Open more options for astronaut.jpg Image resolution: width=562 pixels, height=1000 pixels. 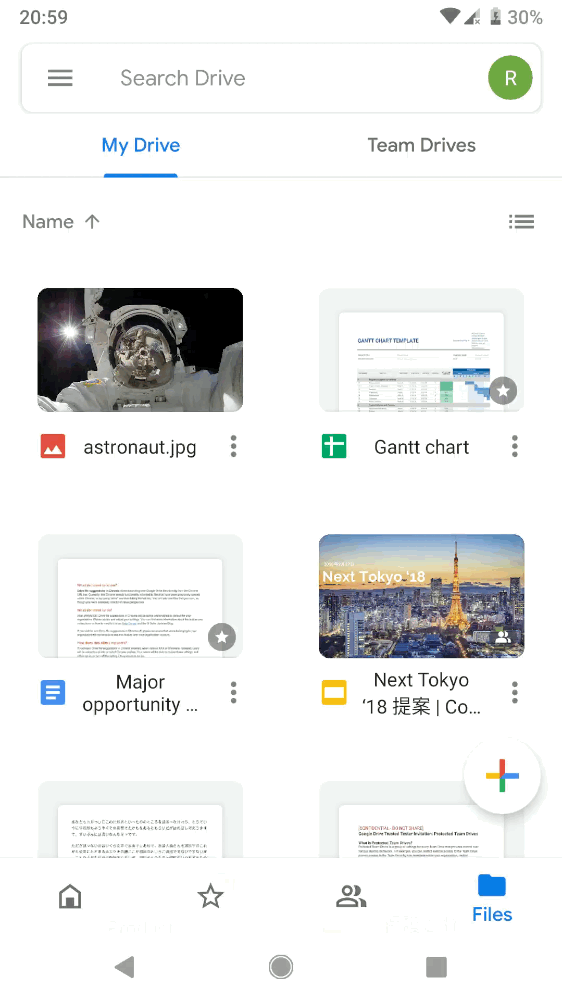click(x=233, y=446)
